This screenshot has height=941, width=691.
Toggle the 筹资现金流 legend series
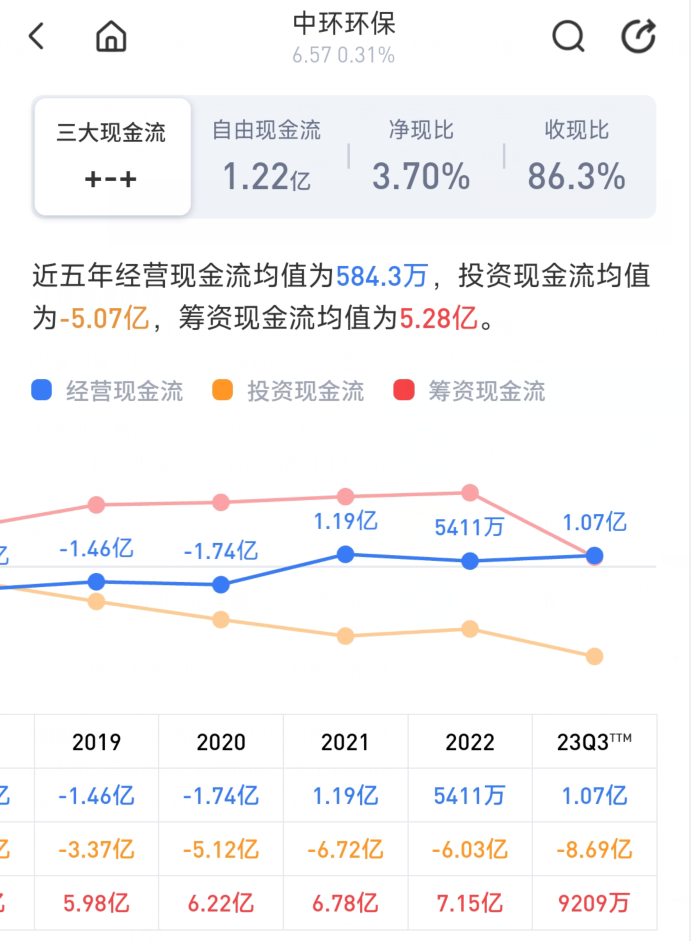click(x=469, y=390)
